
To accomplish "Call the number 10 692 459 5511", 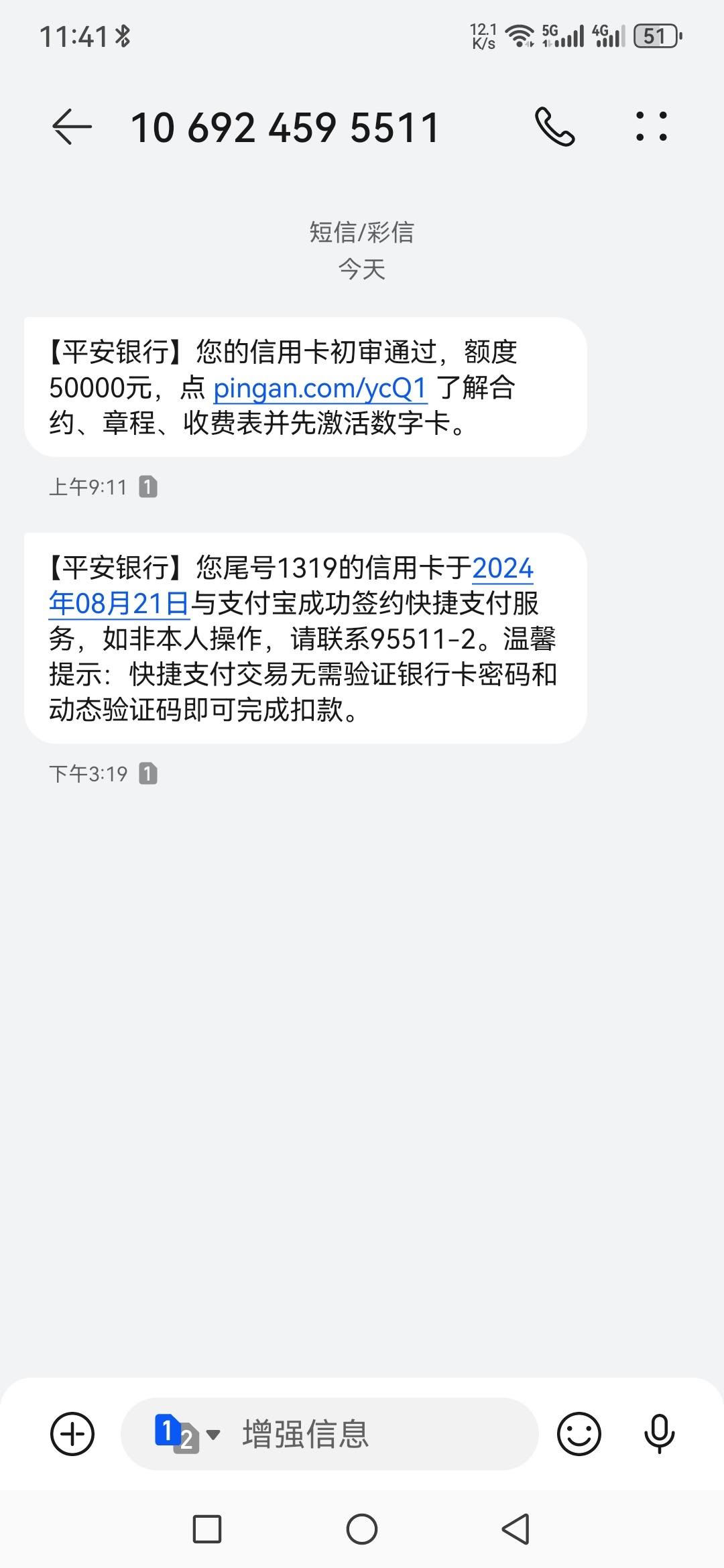I will [x=554, y=127].
